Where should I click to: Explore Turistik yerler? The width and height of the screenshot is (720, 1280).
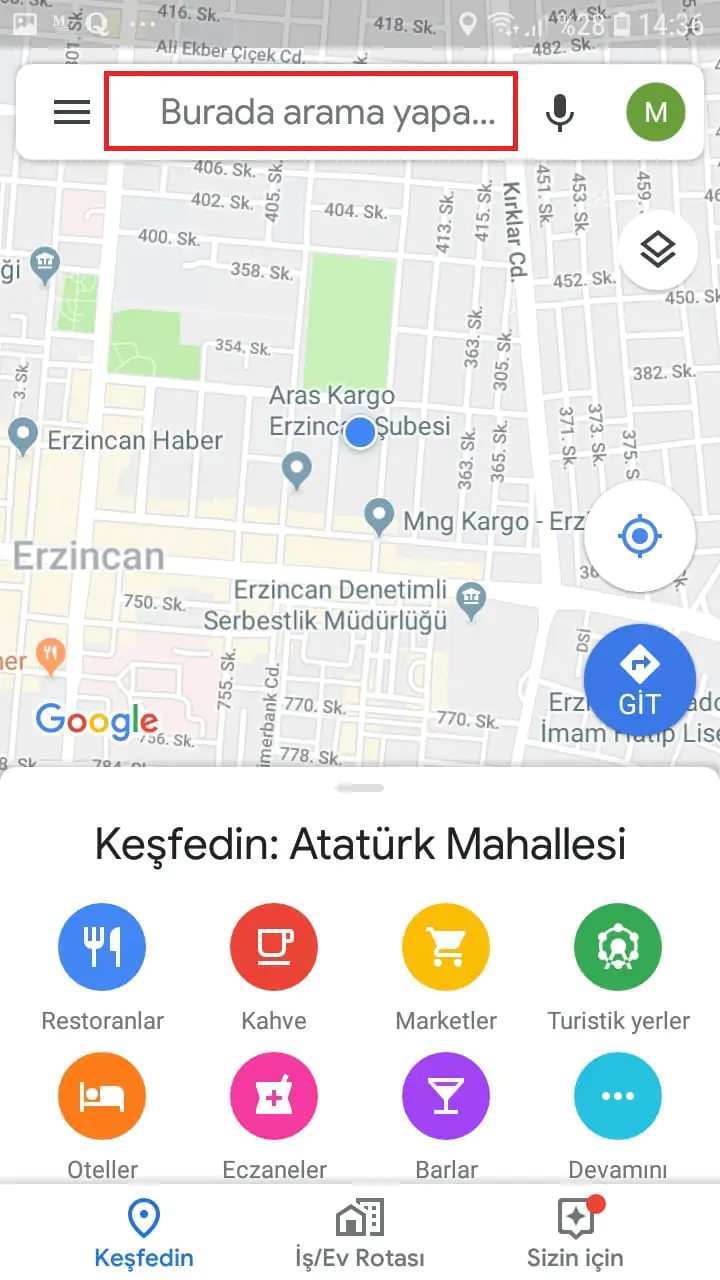618,947
